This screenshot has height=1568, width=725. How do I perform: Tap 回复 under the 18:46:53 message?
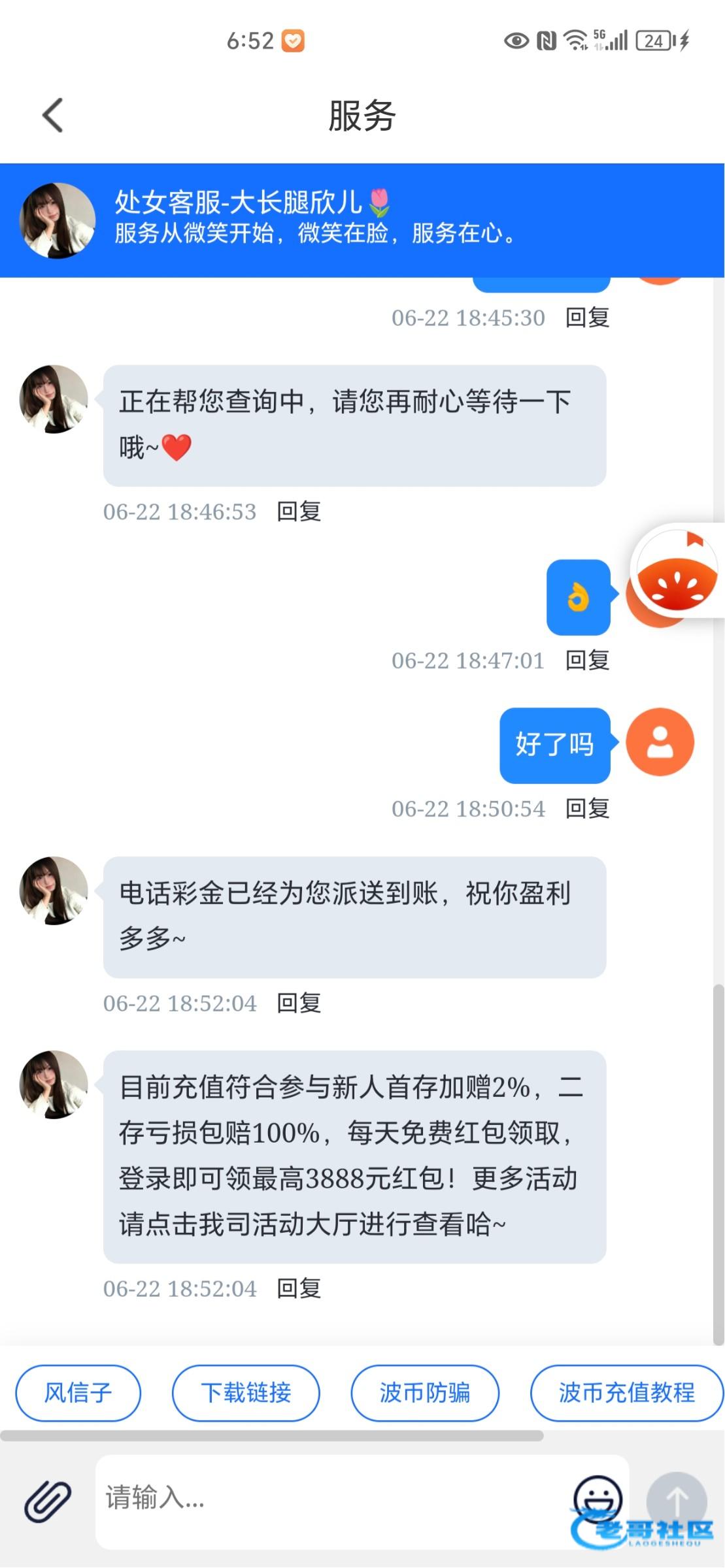299,512
